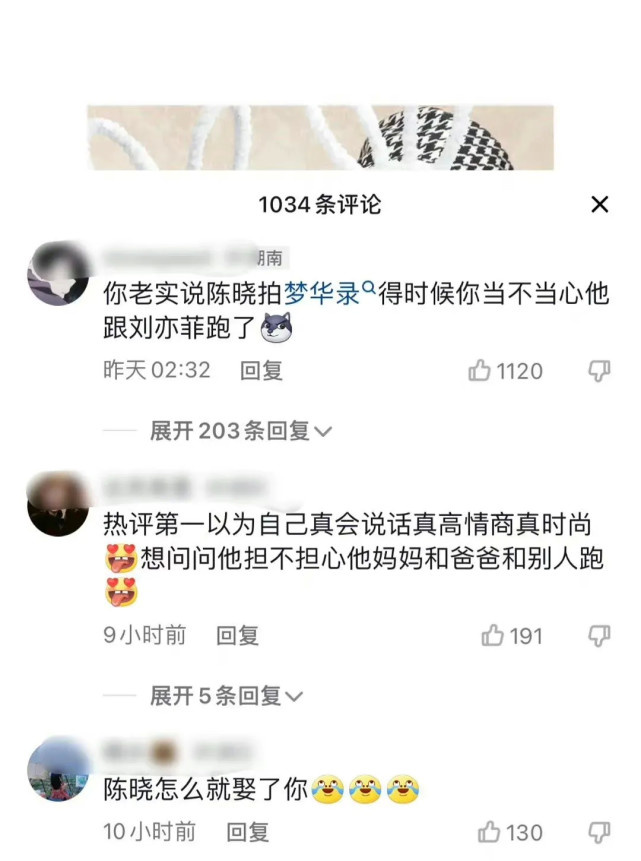Reply to the comment posted 10小时前
Screen dimensions: 641x861
coord(248,832)
